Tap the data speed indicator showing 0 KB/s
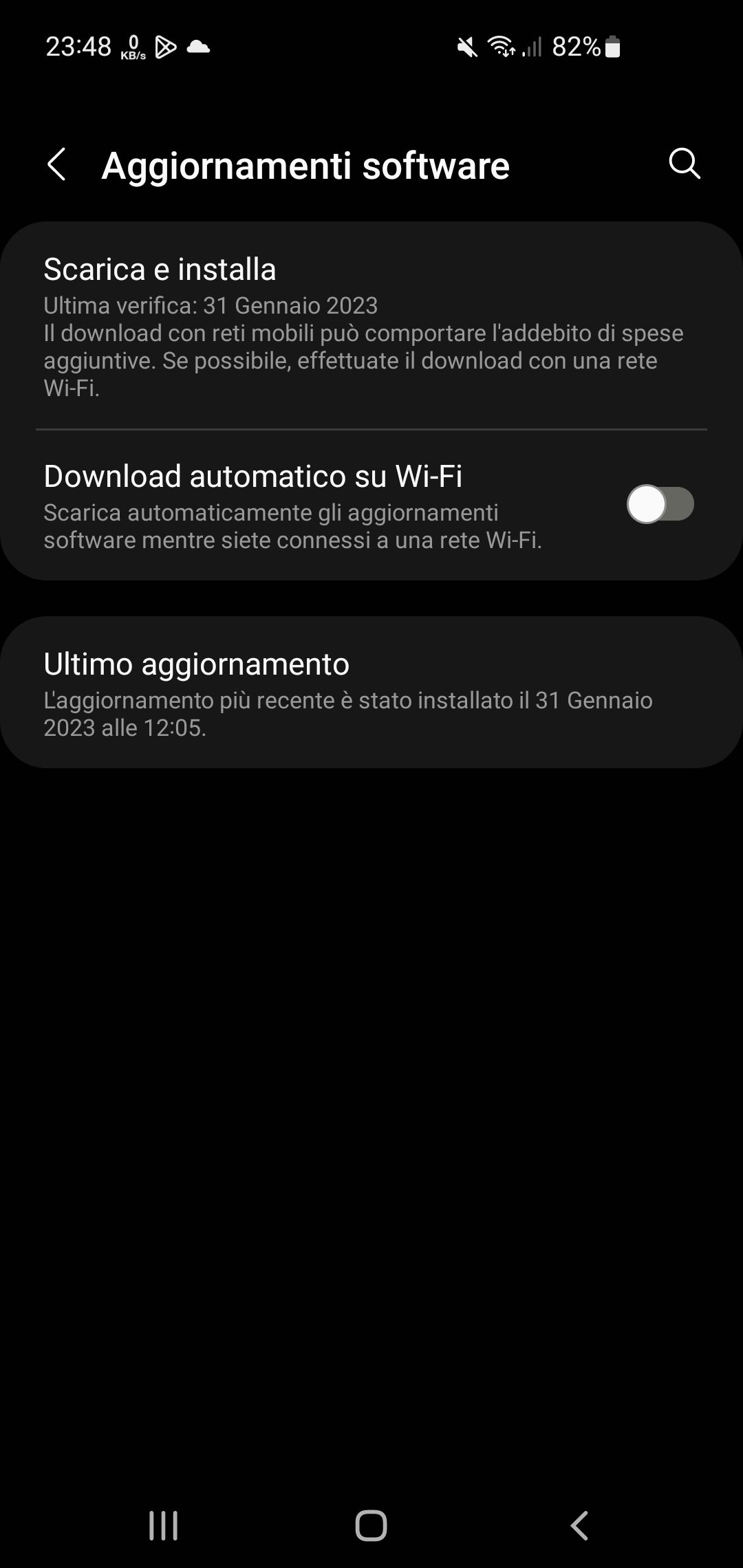The width and height of the screenshot is (743, 1568). click(133, 47)
